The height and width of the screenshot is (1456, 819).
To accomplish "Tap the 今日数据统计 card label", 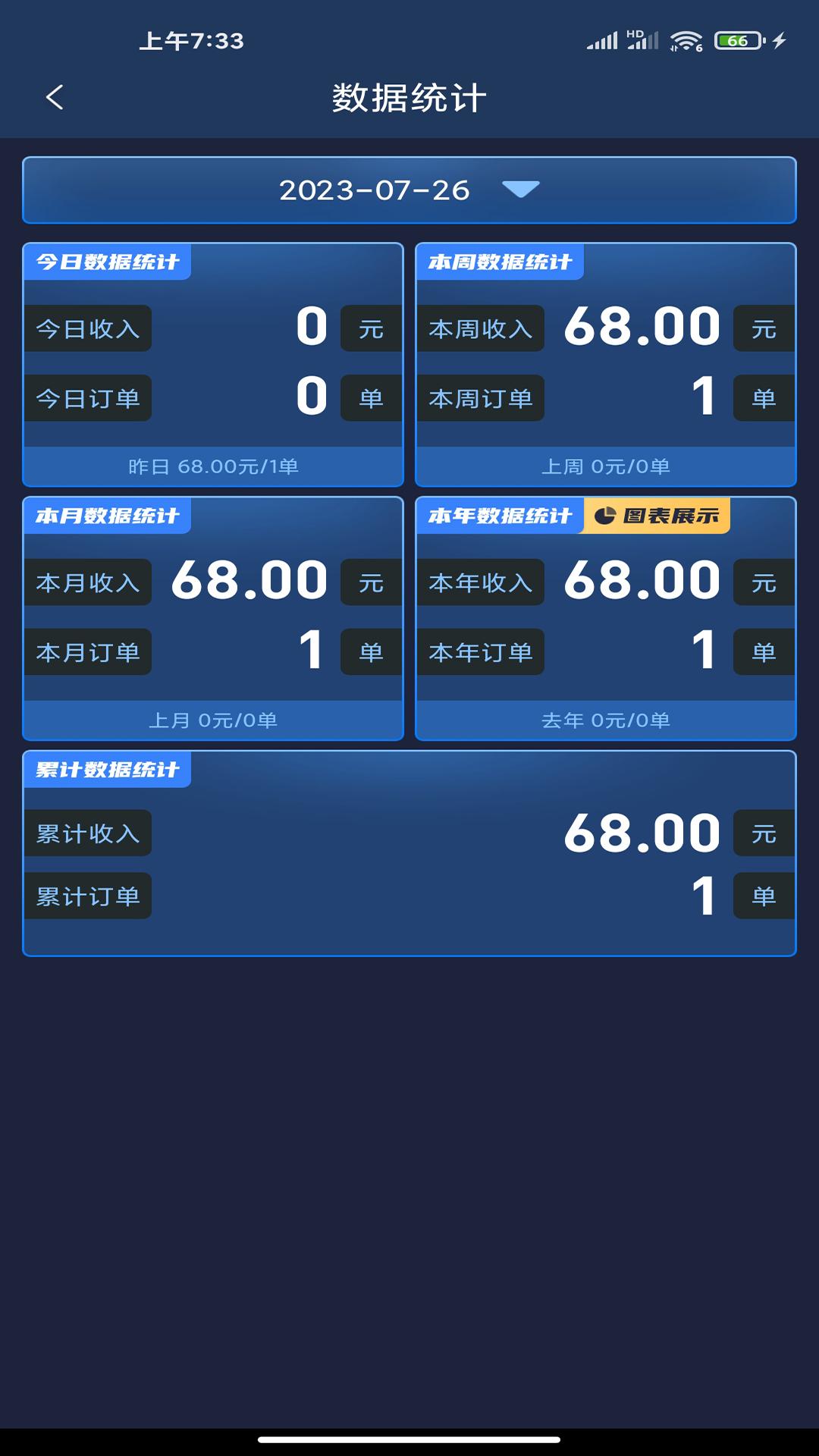I will tap(107, 264).
